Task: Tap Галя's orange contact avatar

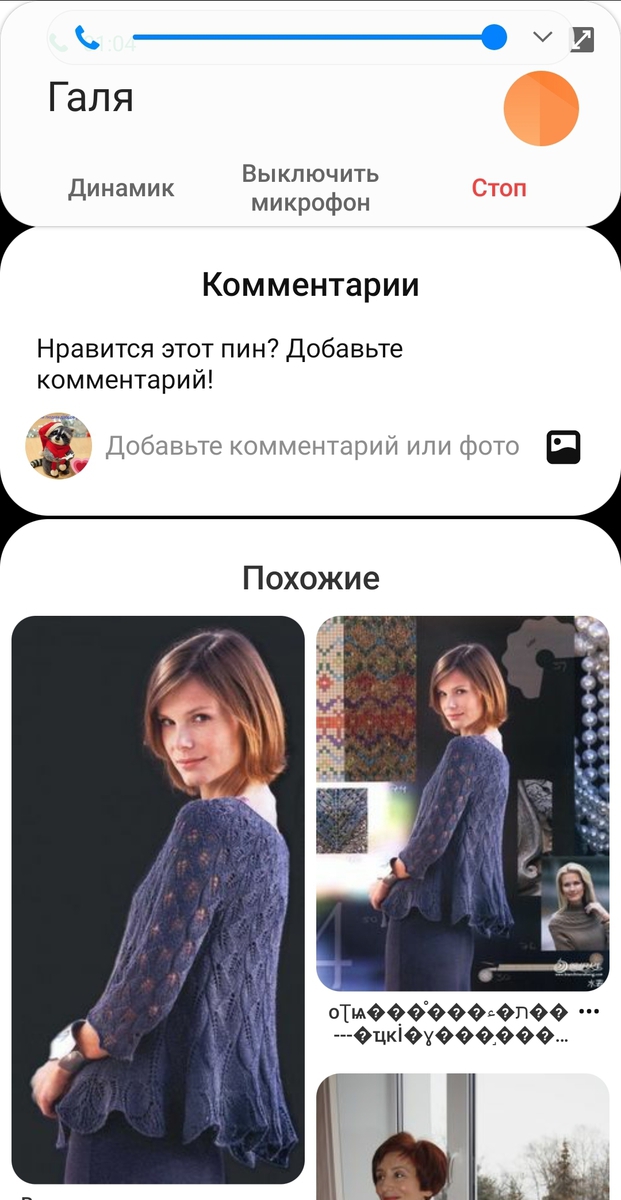Action: [541, 109]
